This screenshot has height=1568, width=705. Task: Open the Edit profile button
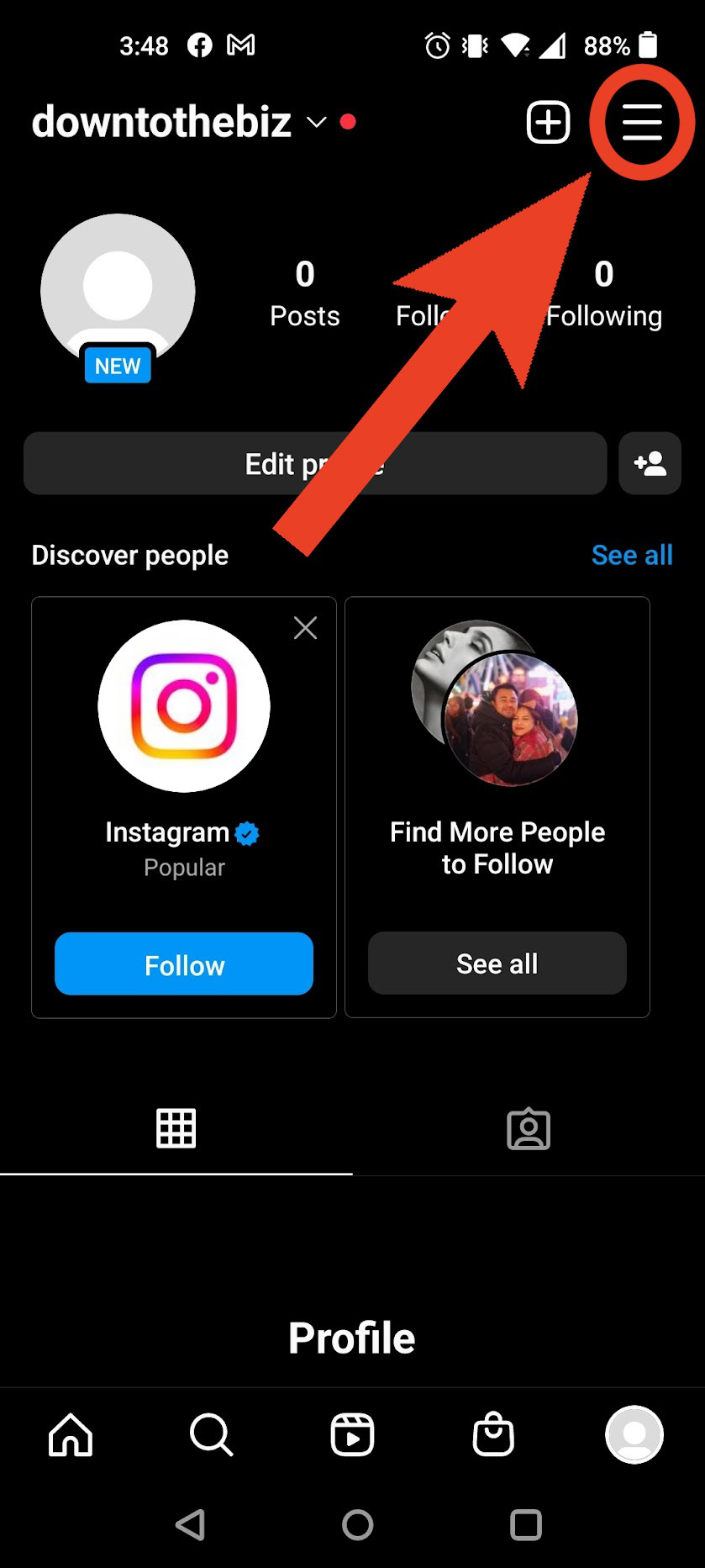click(x=314, y=463)
